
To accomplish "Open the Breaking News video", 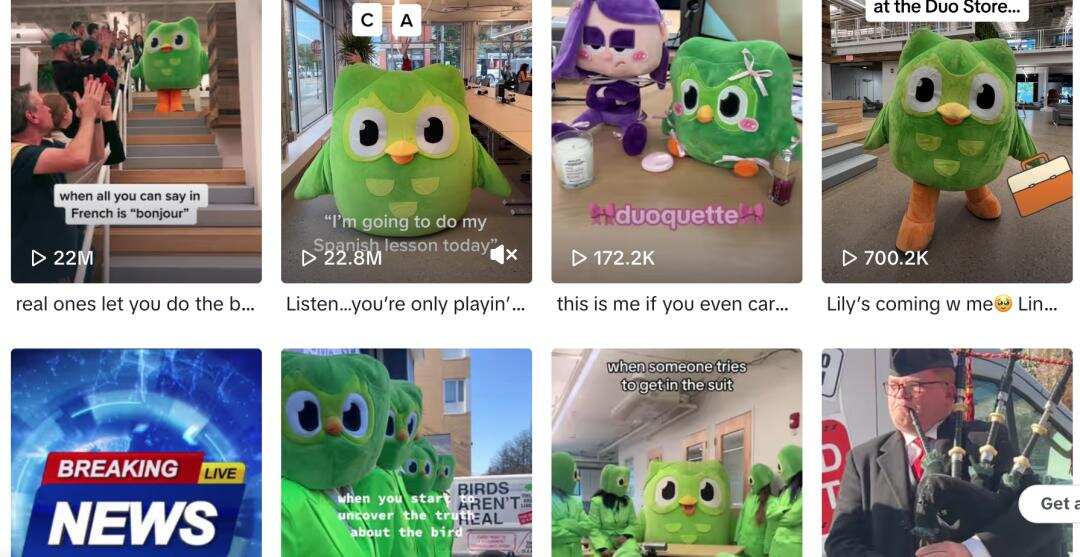I will click(x=136, y=455).
